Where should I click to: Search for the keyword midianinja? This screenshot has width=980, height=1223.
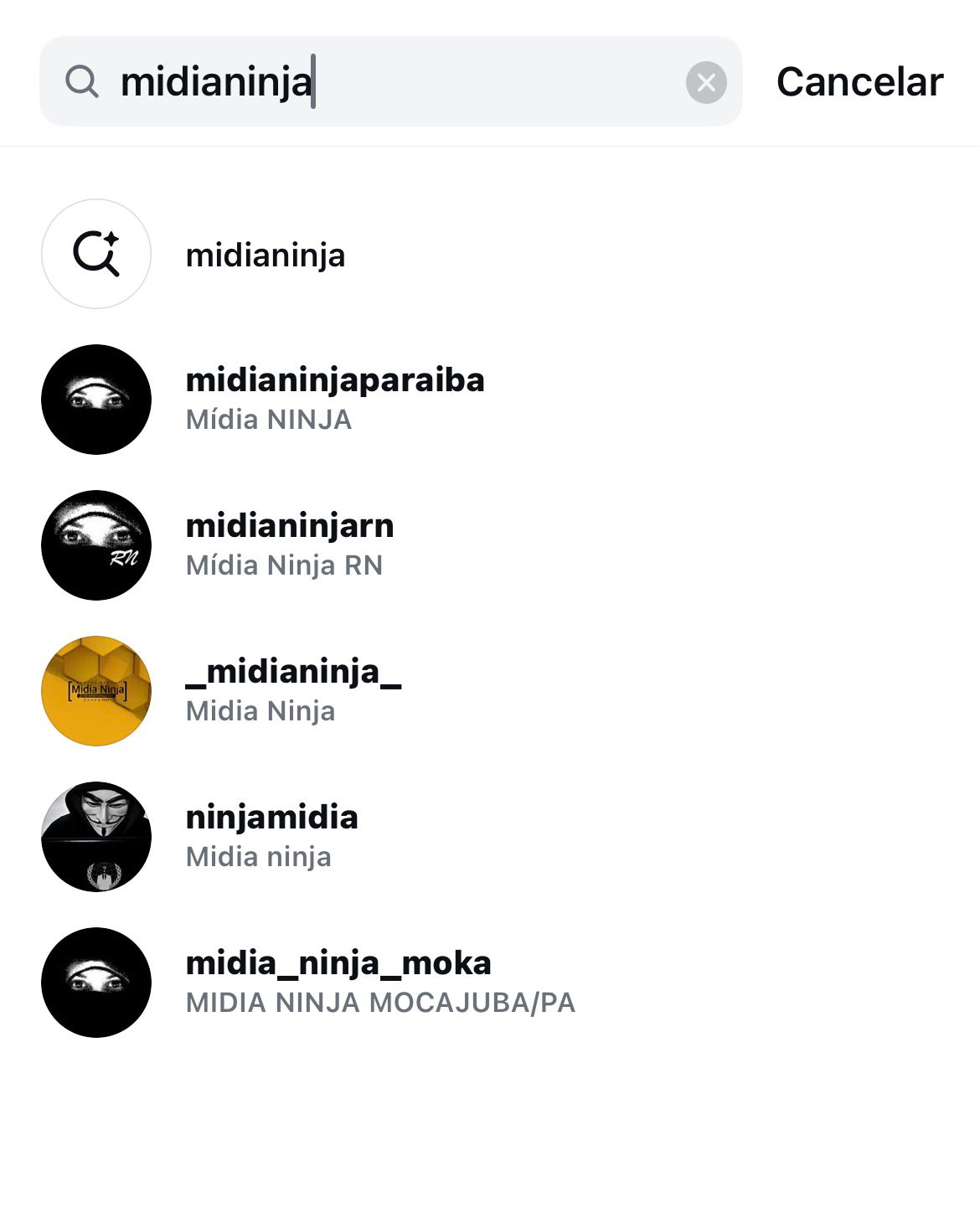click(265, 255)
